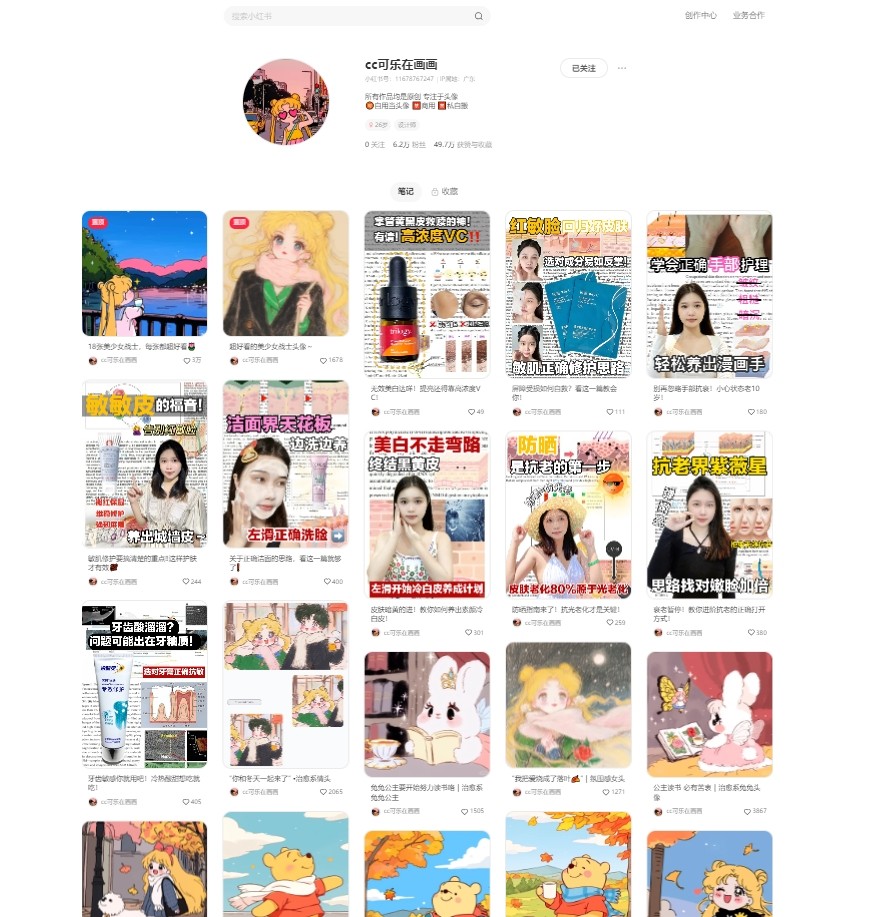Open the 学会正确手部护理 note
Viewport: 890px width, 917px height.
[709, 293]
